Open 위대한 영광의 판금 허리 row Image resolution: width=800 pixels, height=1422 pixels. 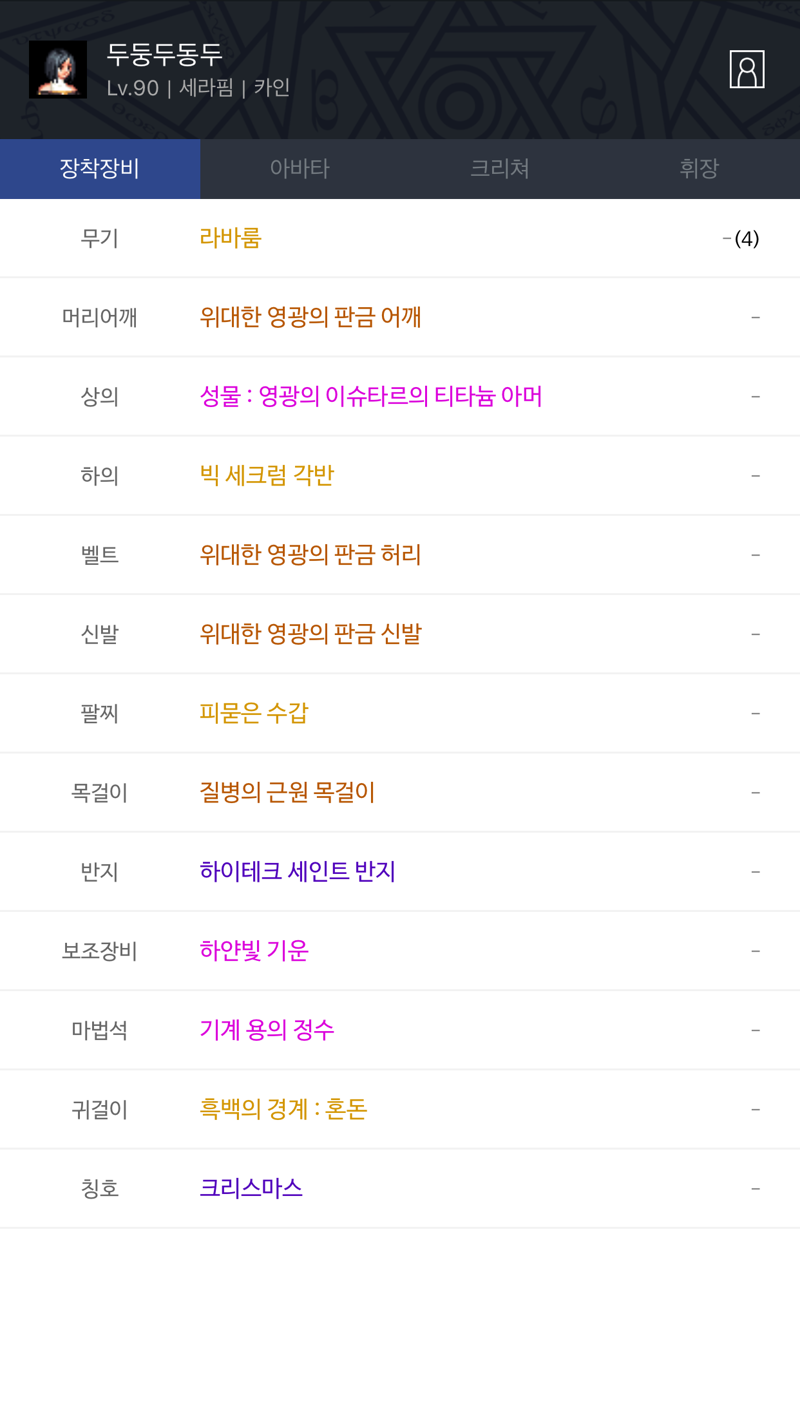pos(400,554)
